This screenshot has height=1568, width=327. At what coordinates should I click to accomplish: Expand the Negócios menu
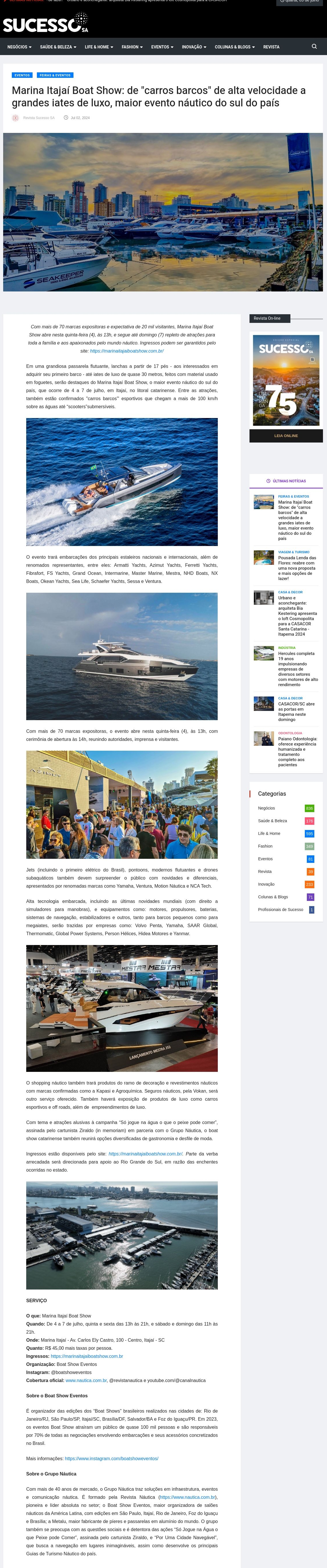[19, 47]
